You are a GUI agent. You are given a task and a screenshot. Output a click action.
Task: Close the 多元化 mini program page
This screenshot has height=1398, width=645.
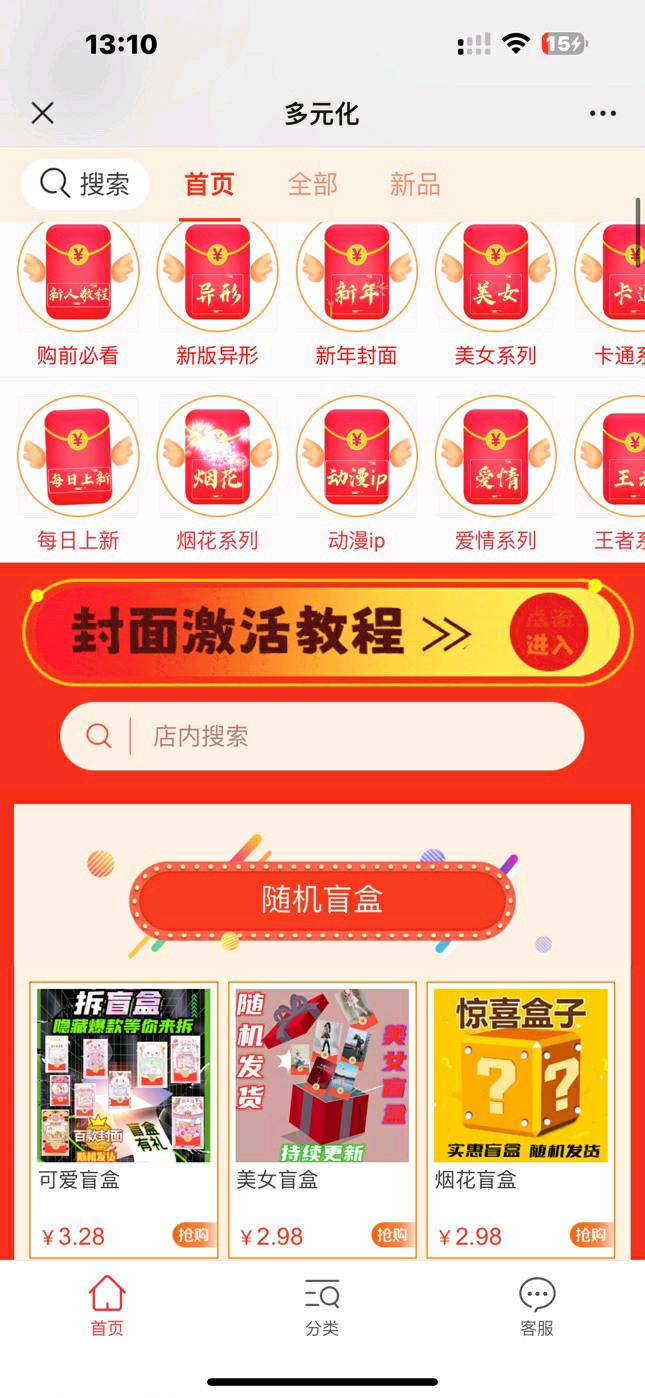42,113
